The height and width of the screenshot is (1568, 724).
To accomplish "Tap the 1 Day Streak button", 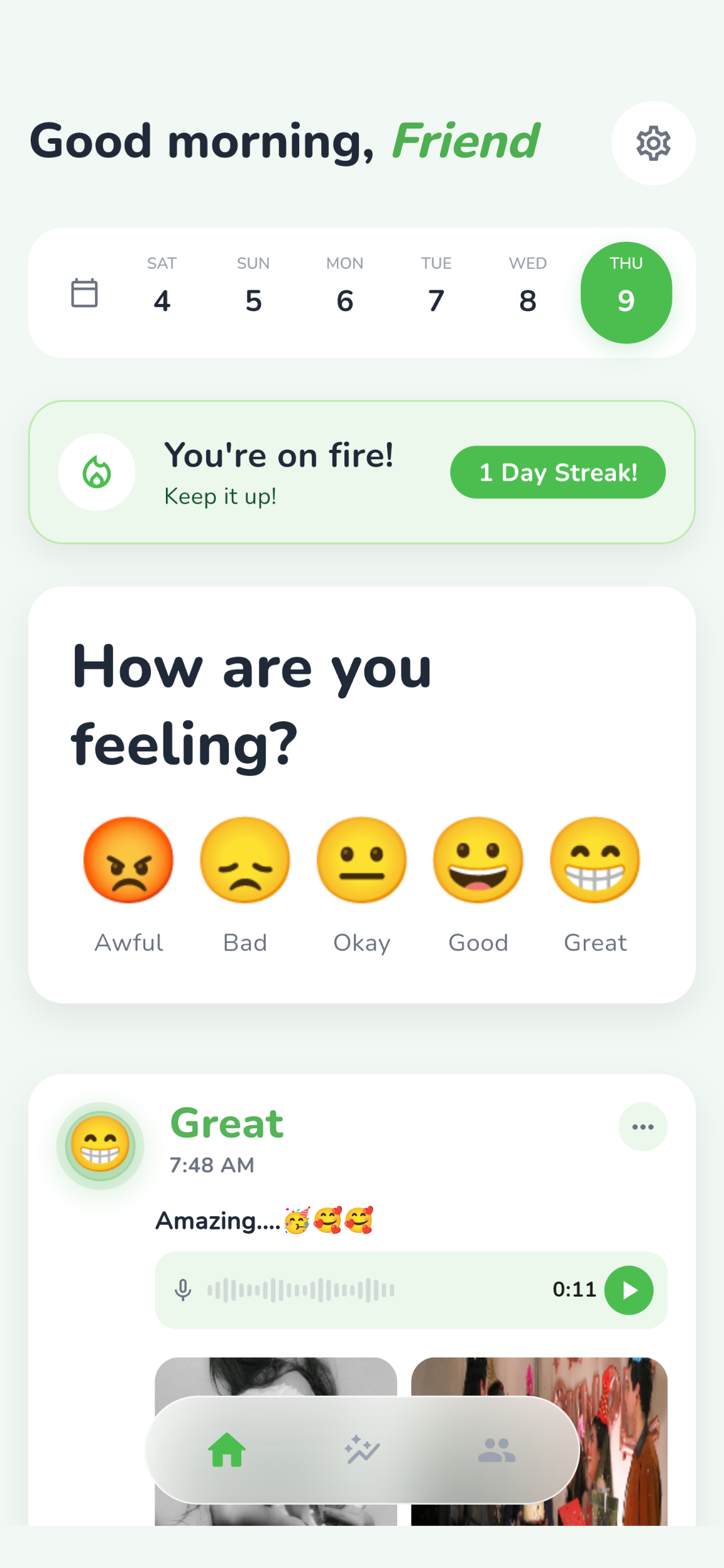I will [x=557, y=472].
